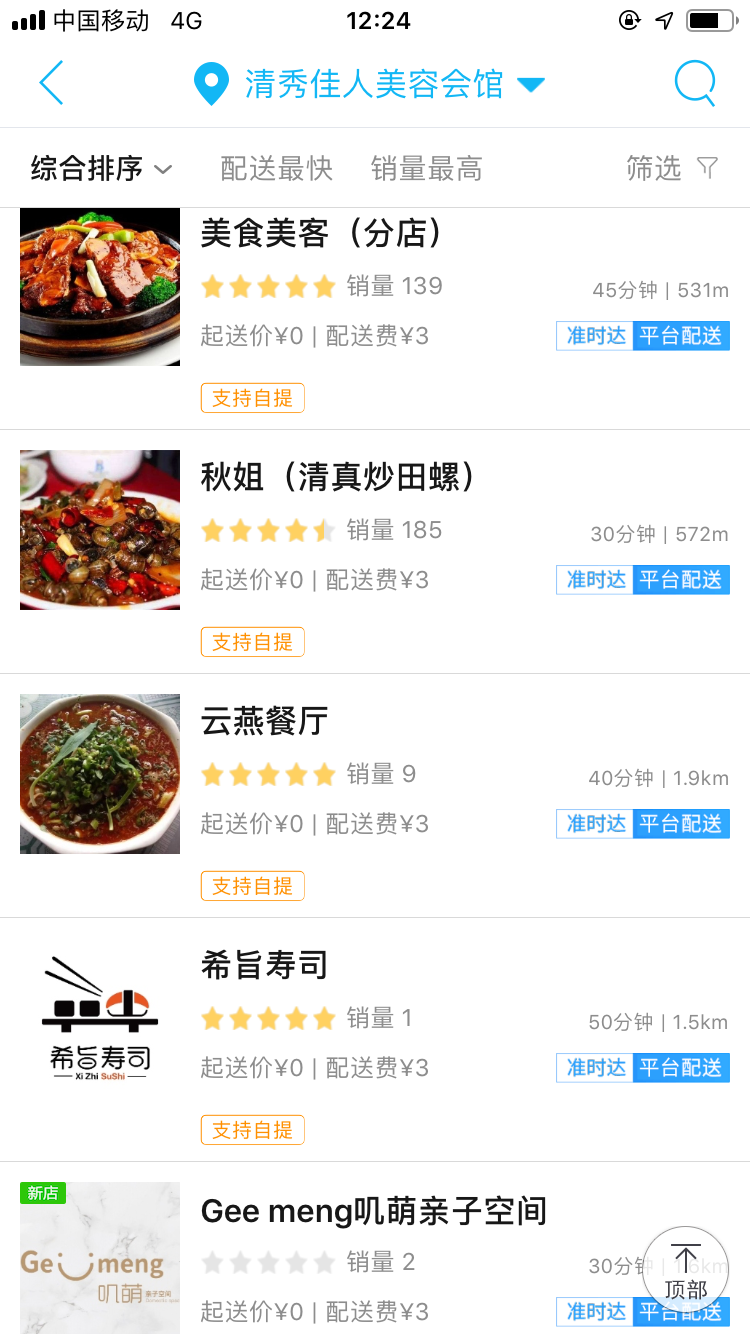Open the search magnifier icon
This screenshot has height=1334, width=750.
(694, 83)
